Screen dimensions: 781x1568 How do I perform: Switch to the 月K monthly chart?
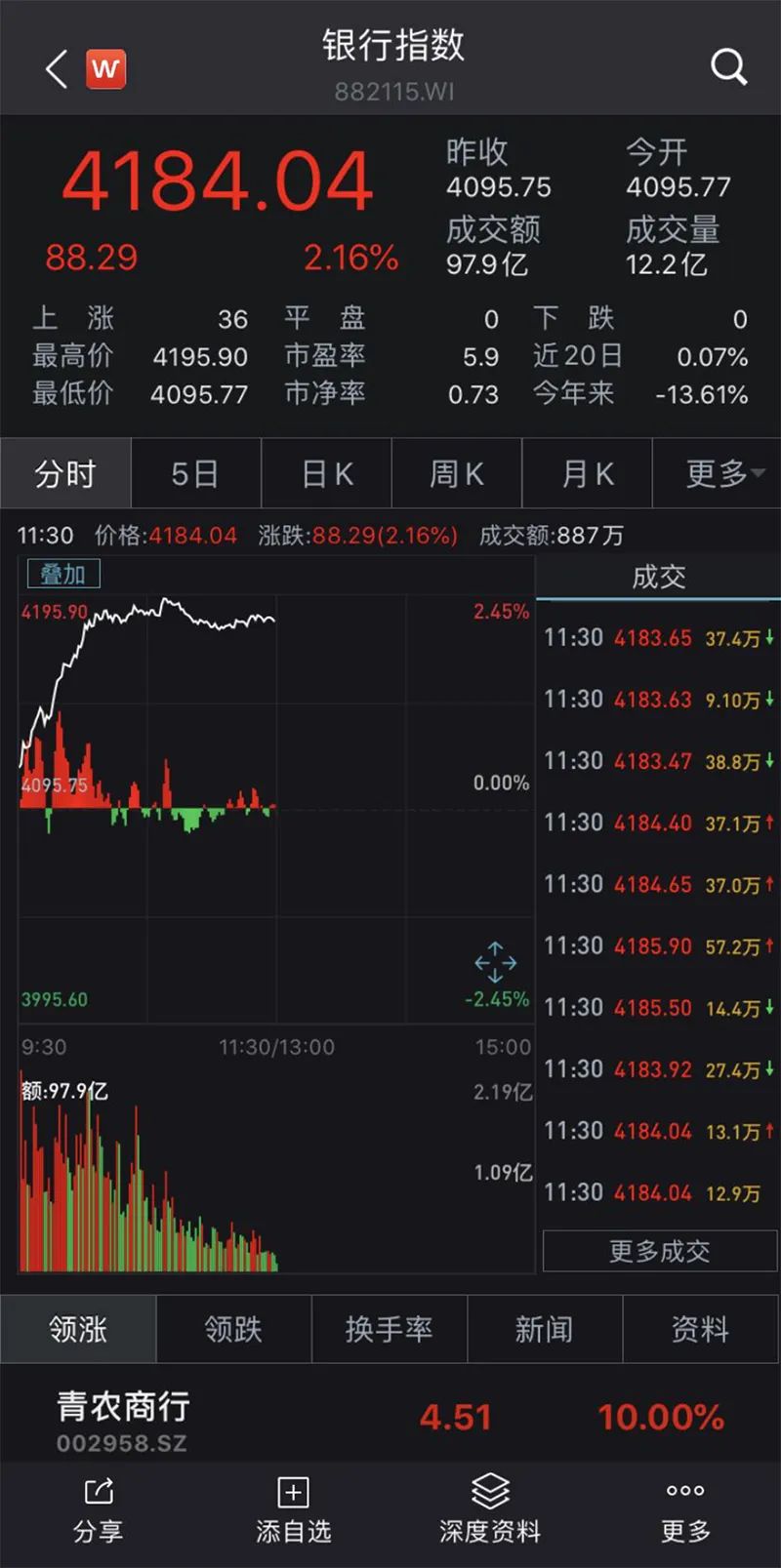point(588,474)
